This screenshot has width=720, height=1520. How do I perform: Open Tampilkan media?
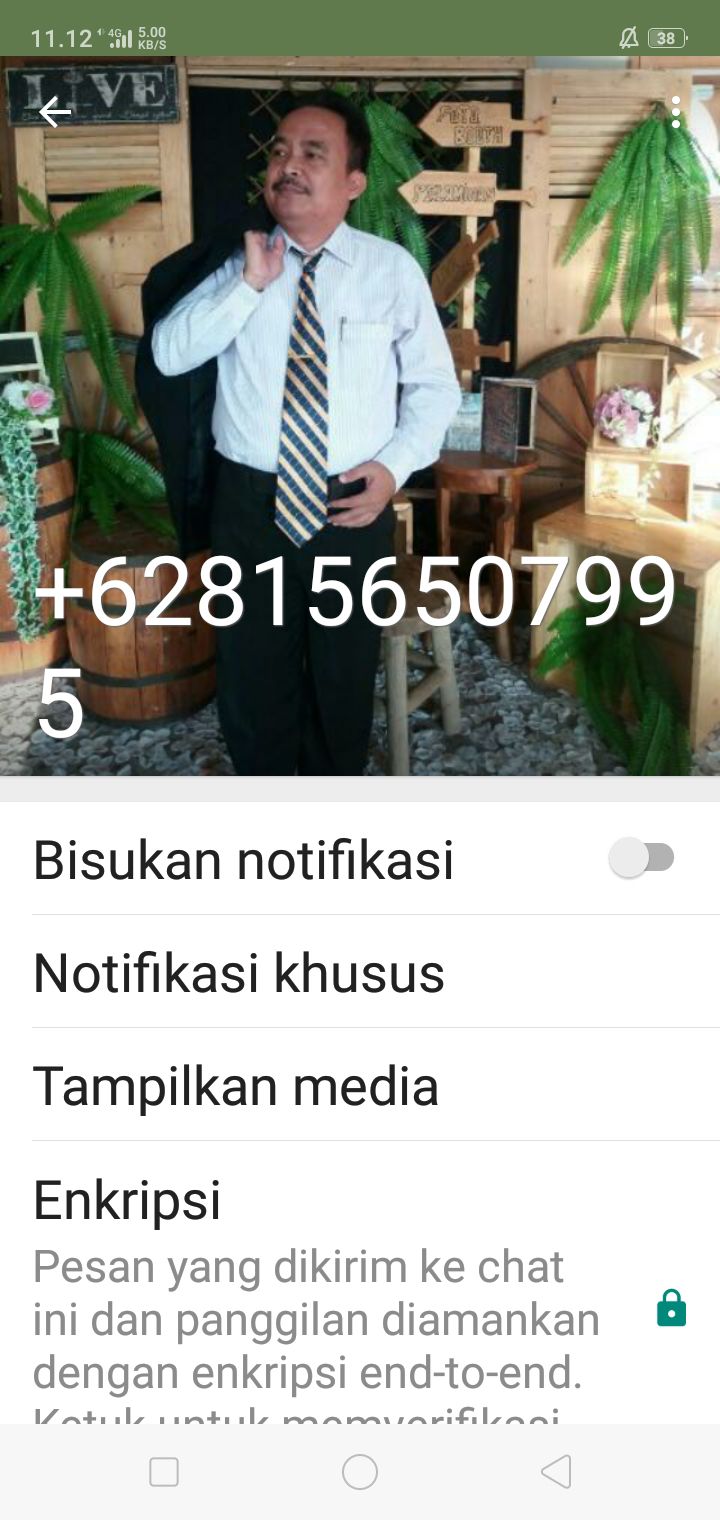236,1086
